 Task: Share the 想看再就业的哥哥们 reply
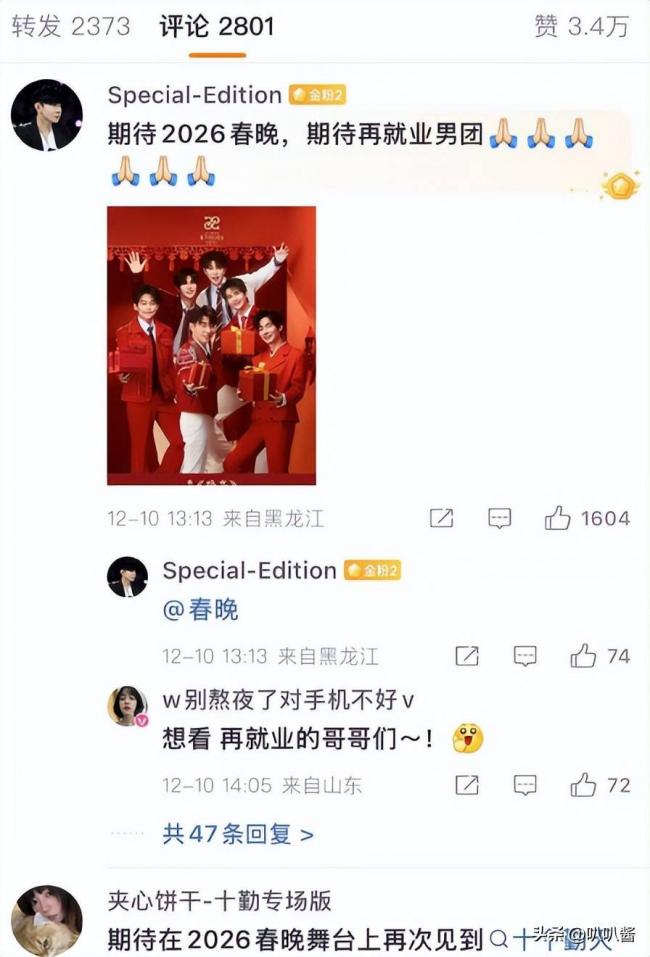point(466,785)
